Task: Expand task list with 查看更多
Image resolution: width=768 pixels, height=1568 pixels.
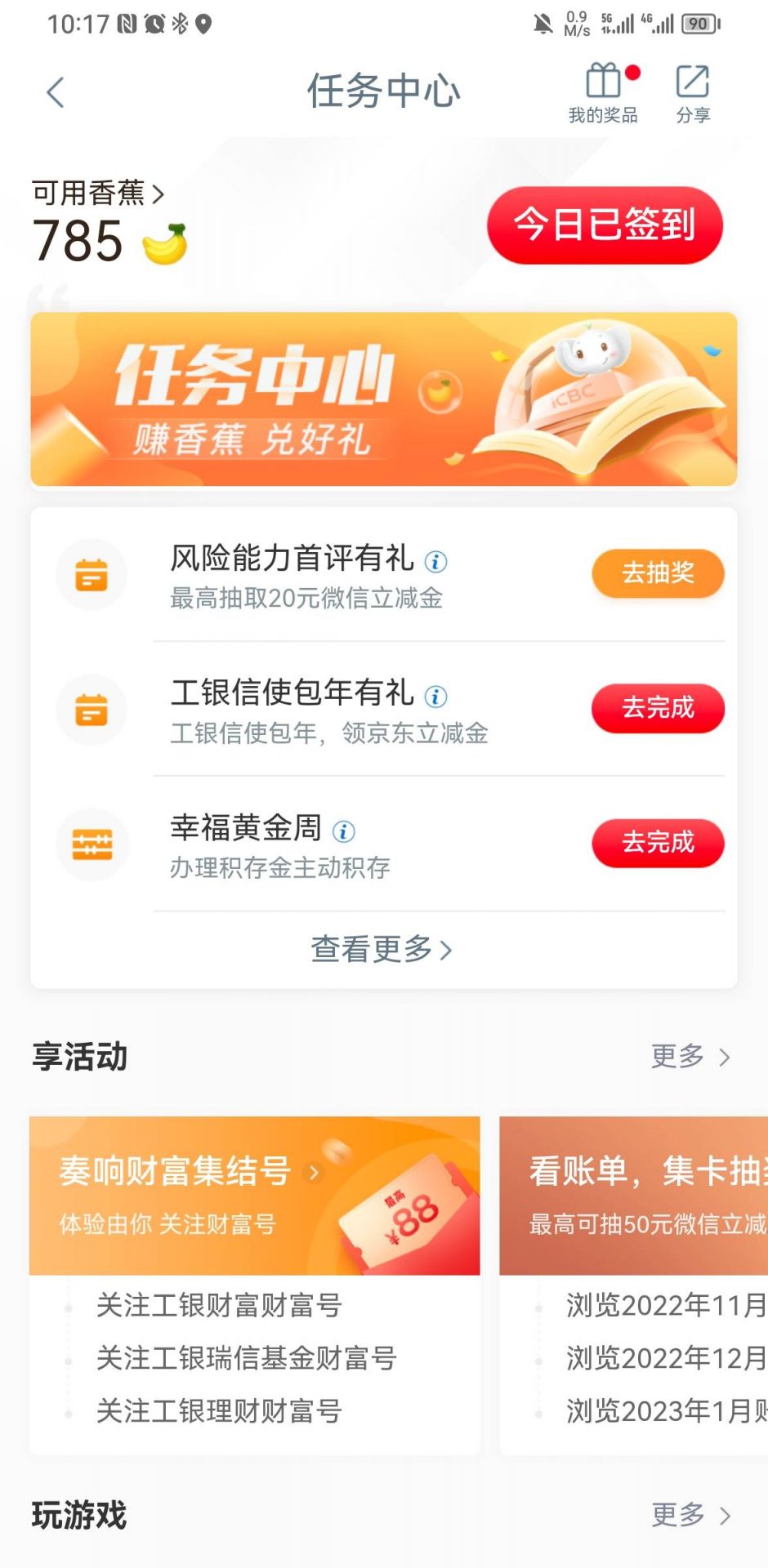Action: [382, 949]
